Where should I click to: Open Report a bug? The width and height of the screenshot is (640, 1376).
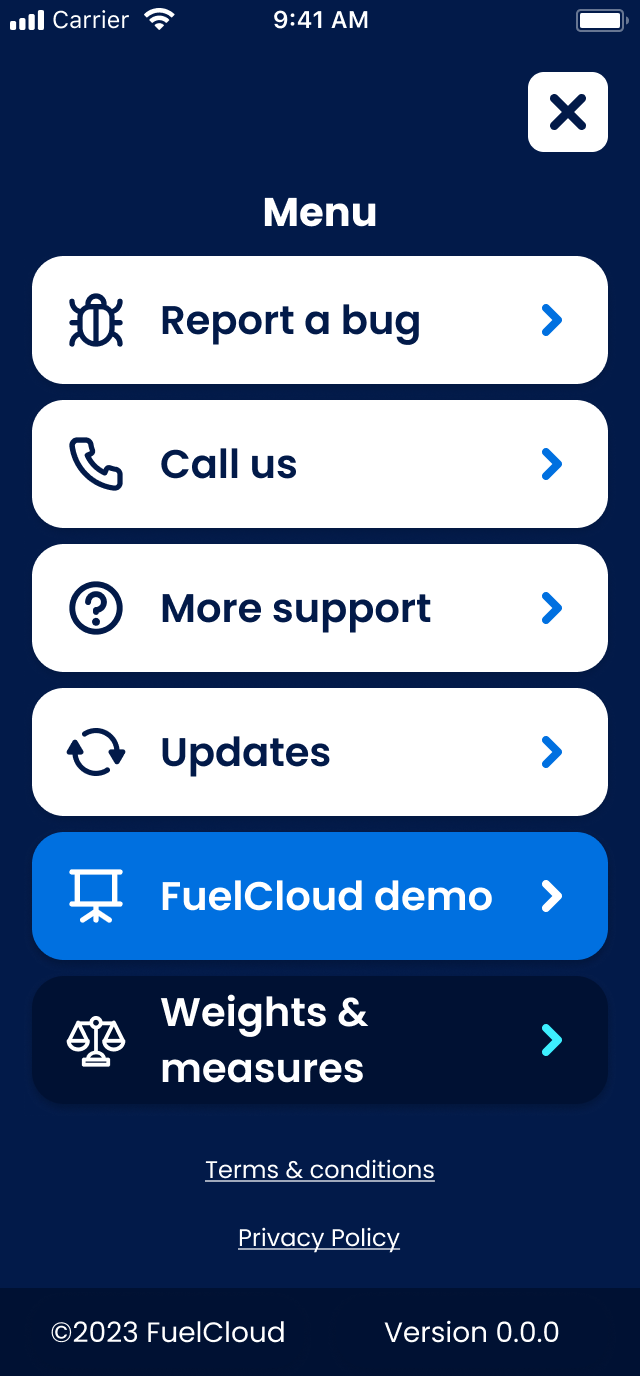click(320, 320)
